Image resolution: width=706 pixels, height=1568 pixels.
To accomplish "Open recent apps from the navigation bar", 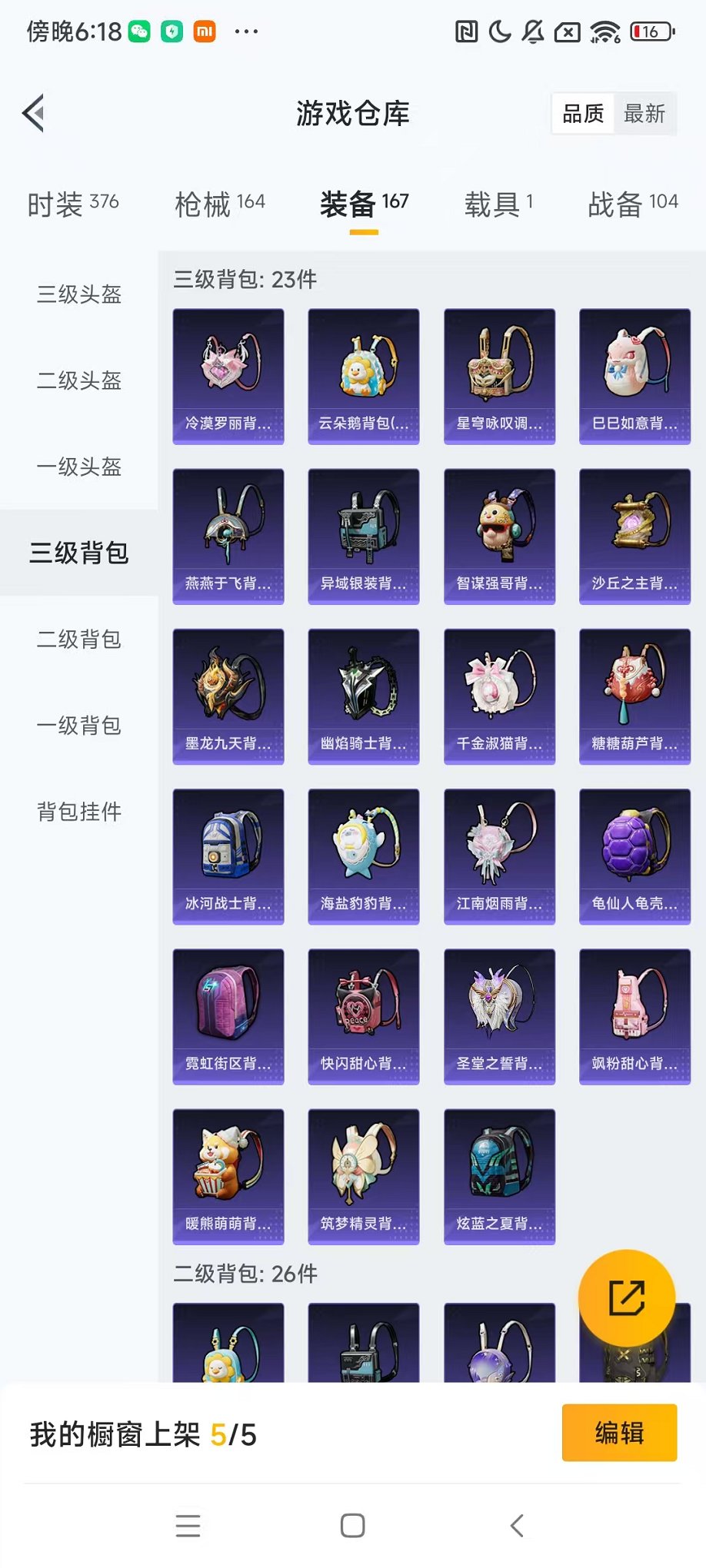I will pos(188,1526).
